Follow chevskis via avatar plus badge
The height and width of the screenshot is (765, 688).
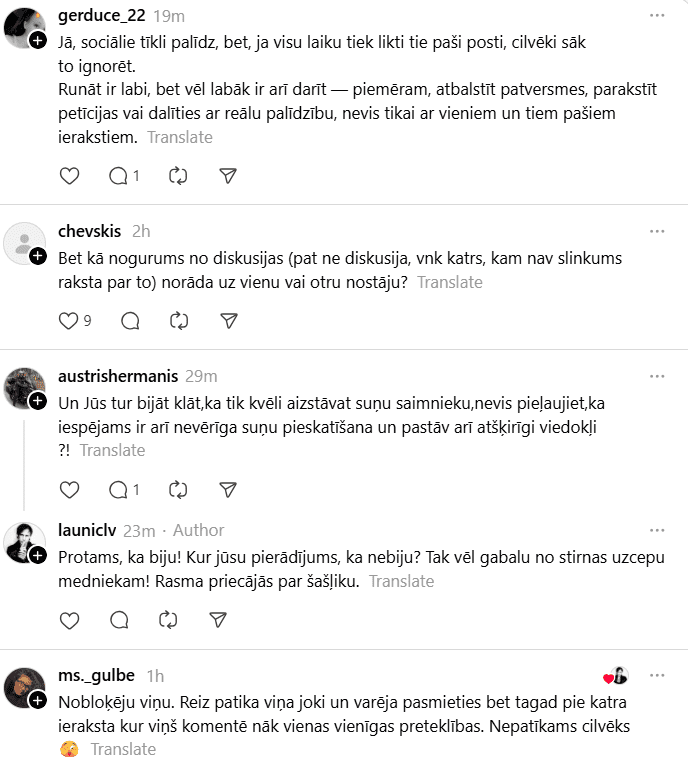point(38,256)
